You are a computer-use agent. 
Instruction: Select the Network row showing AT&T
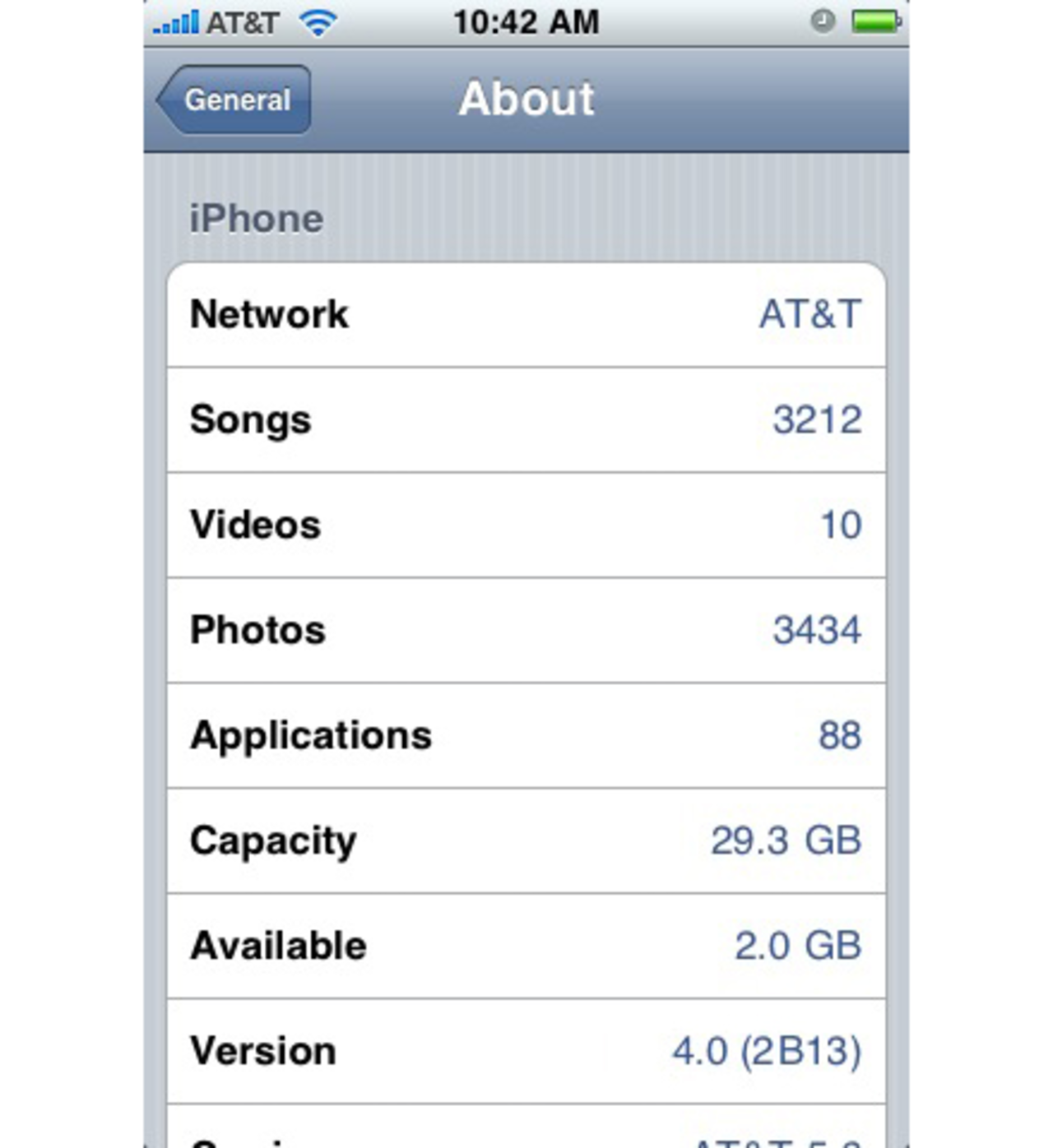pos(526,315)
